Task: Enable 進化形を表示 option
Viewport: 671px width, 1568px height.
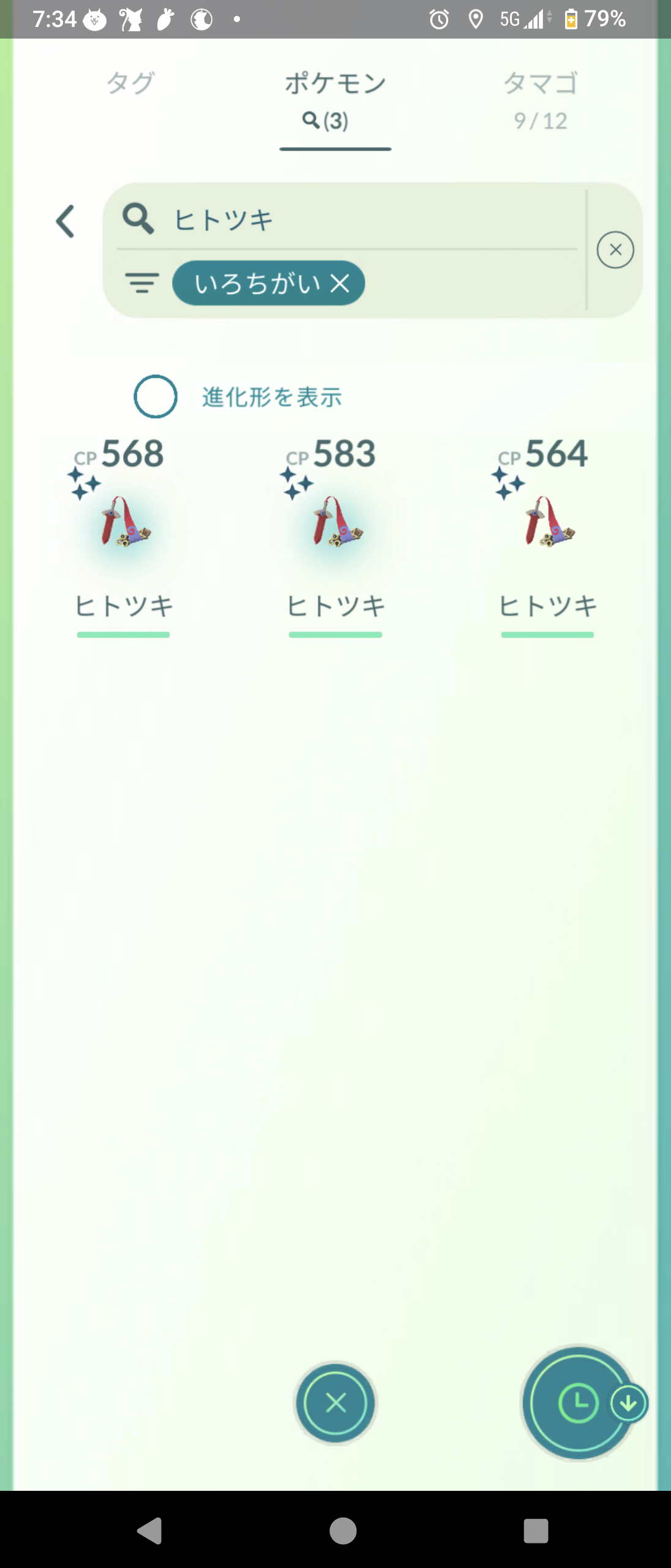Action: pyautogui.click(x=156, y=397)
